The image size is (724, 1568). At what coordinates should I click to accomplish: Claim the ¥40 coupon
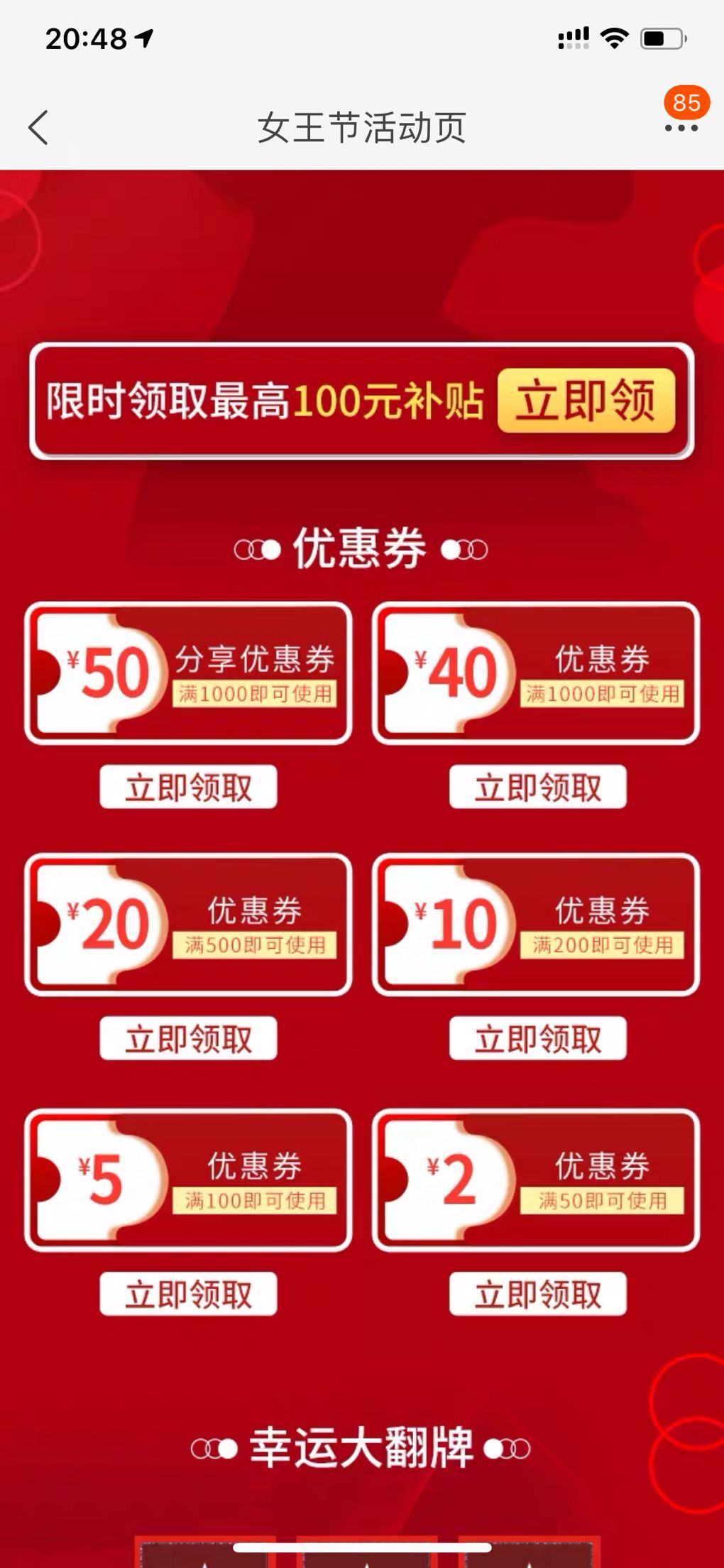click(x=537, y=787)
